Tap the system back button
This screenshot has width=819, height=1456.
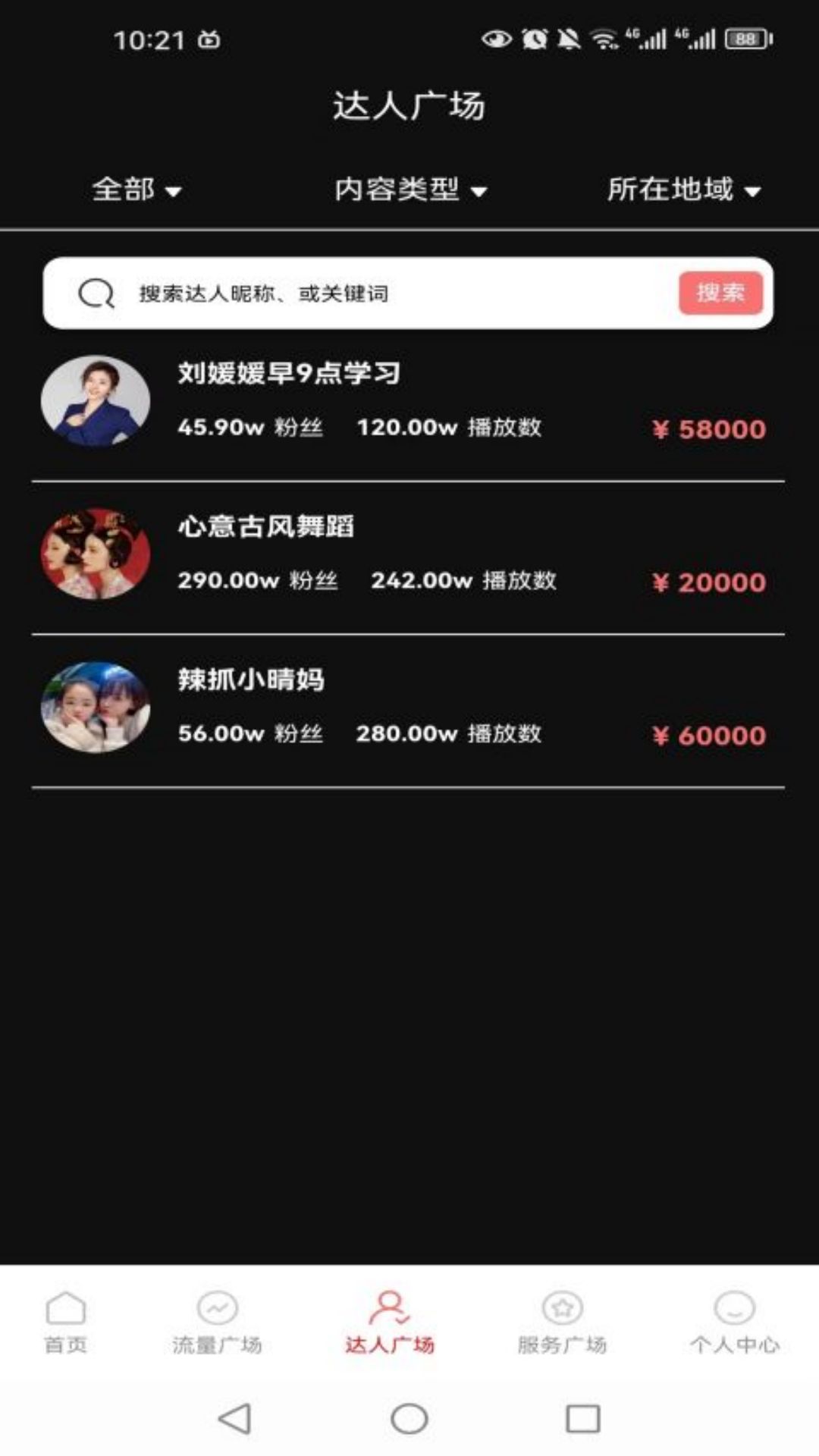[235, 1418]
